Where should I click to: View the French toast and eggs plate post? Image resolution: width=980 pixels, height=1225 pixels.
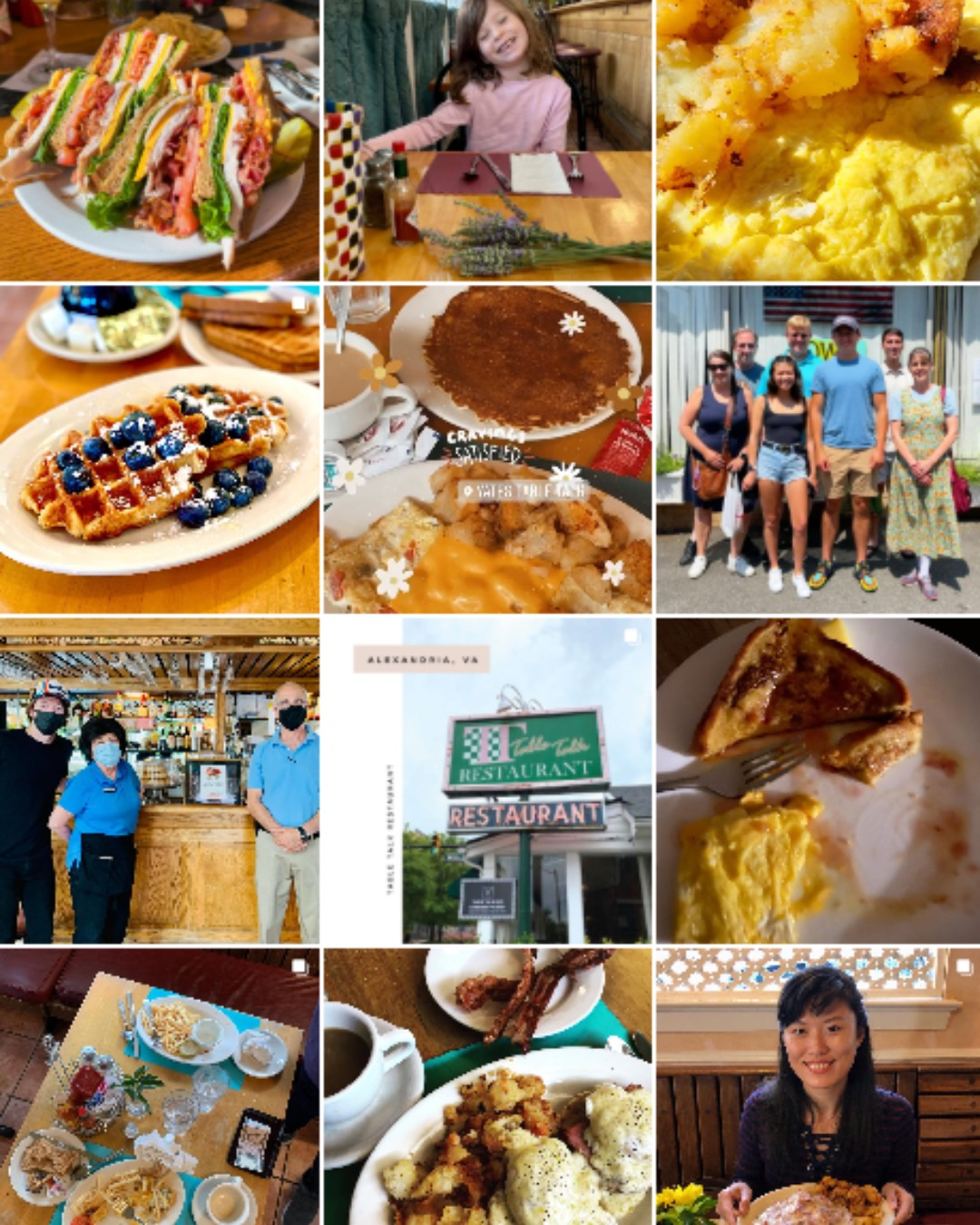(818, 780)
